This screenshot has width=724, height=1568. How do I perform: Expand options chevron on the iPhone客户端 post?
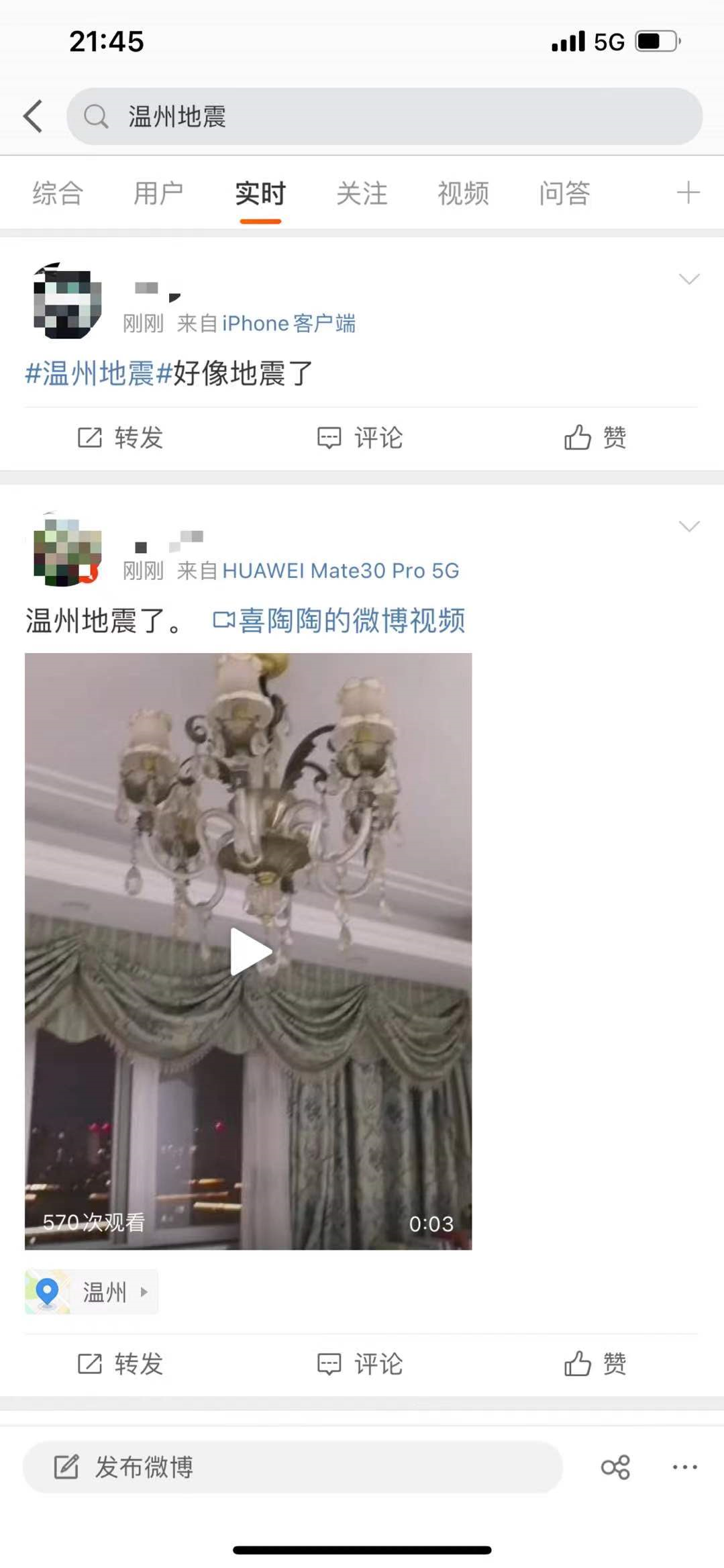pyautogui.click(x=689, y=279)
